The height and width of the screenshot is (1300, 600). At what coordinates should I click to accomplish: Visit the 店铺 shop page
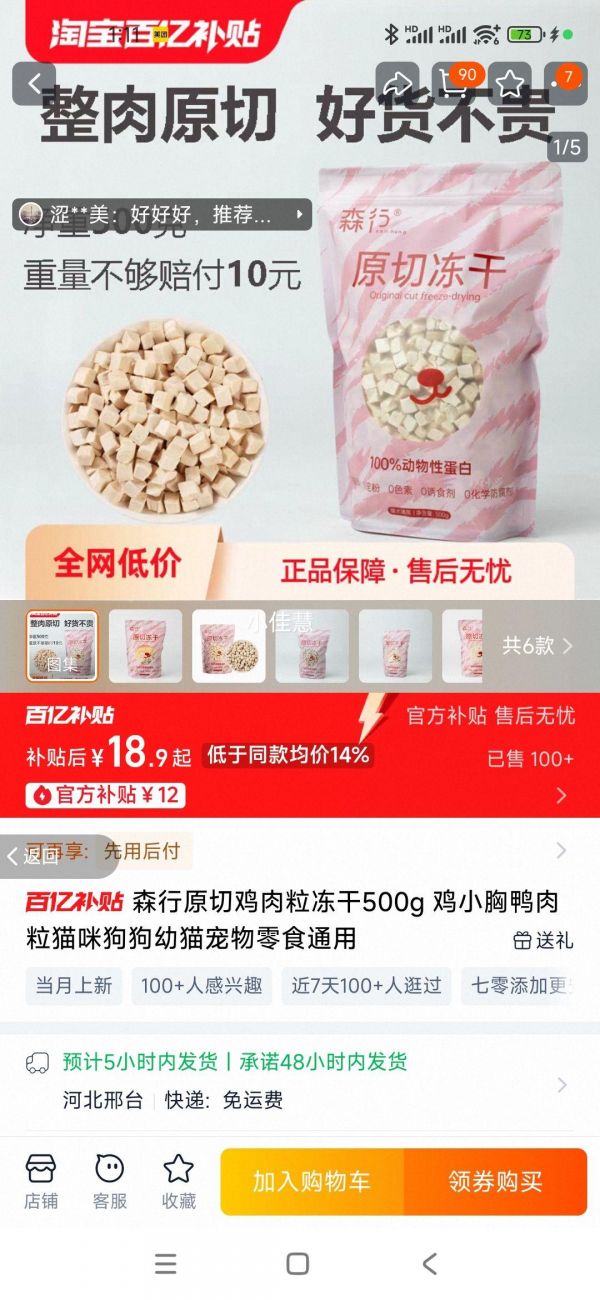tap(41, 1181)
